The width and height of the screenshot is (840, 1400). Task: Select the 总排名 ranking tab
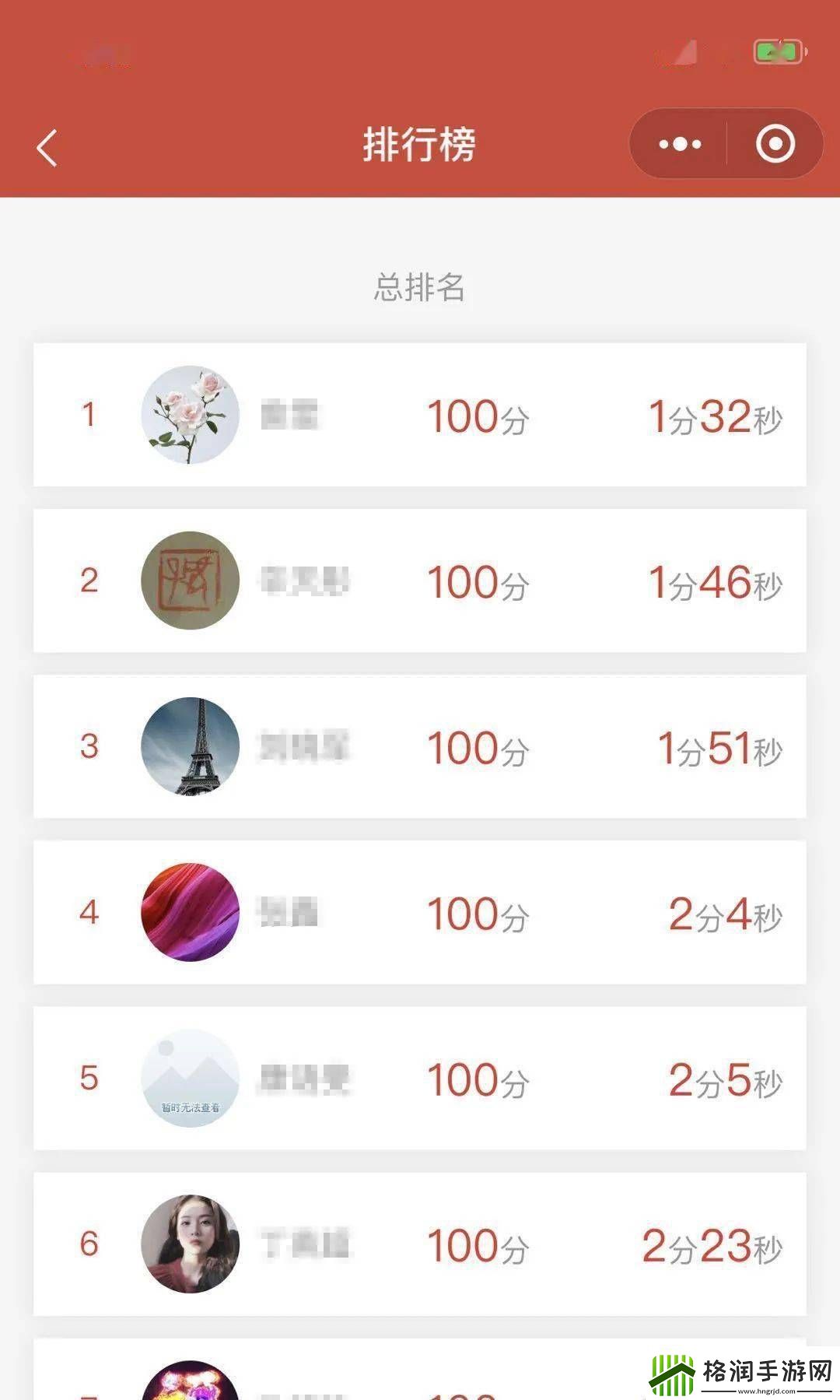(x=420, y=286)
